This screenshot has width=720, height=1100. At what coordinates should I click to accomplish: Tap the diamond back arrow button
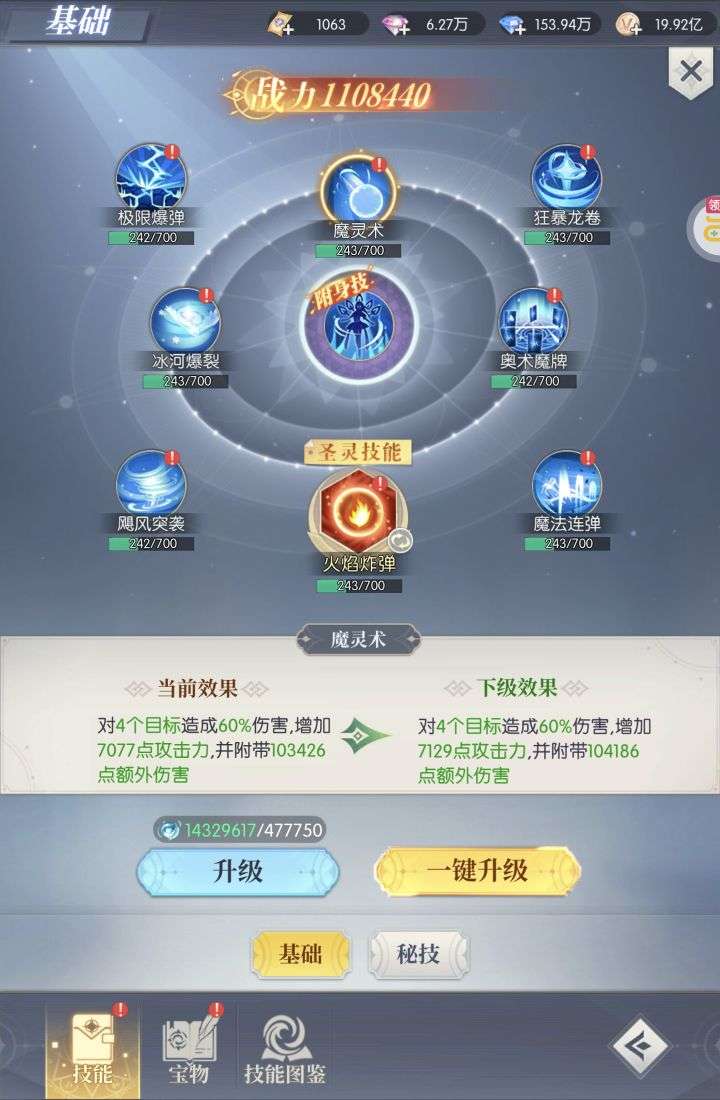click(639, 1048)
